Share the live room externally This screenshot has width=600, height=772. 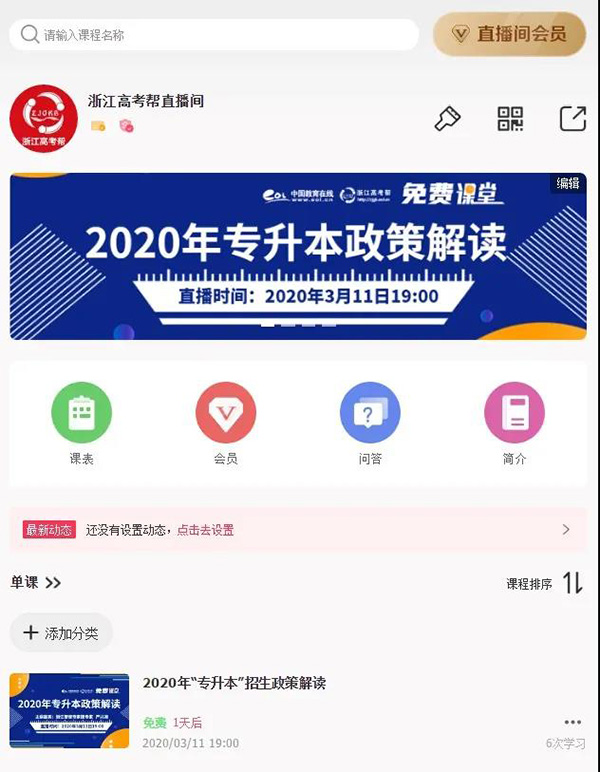tap(572, 119)
